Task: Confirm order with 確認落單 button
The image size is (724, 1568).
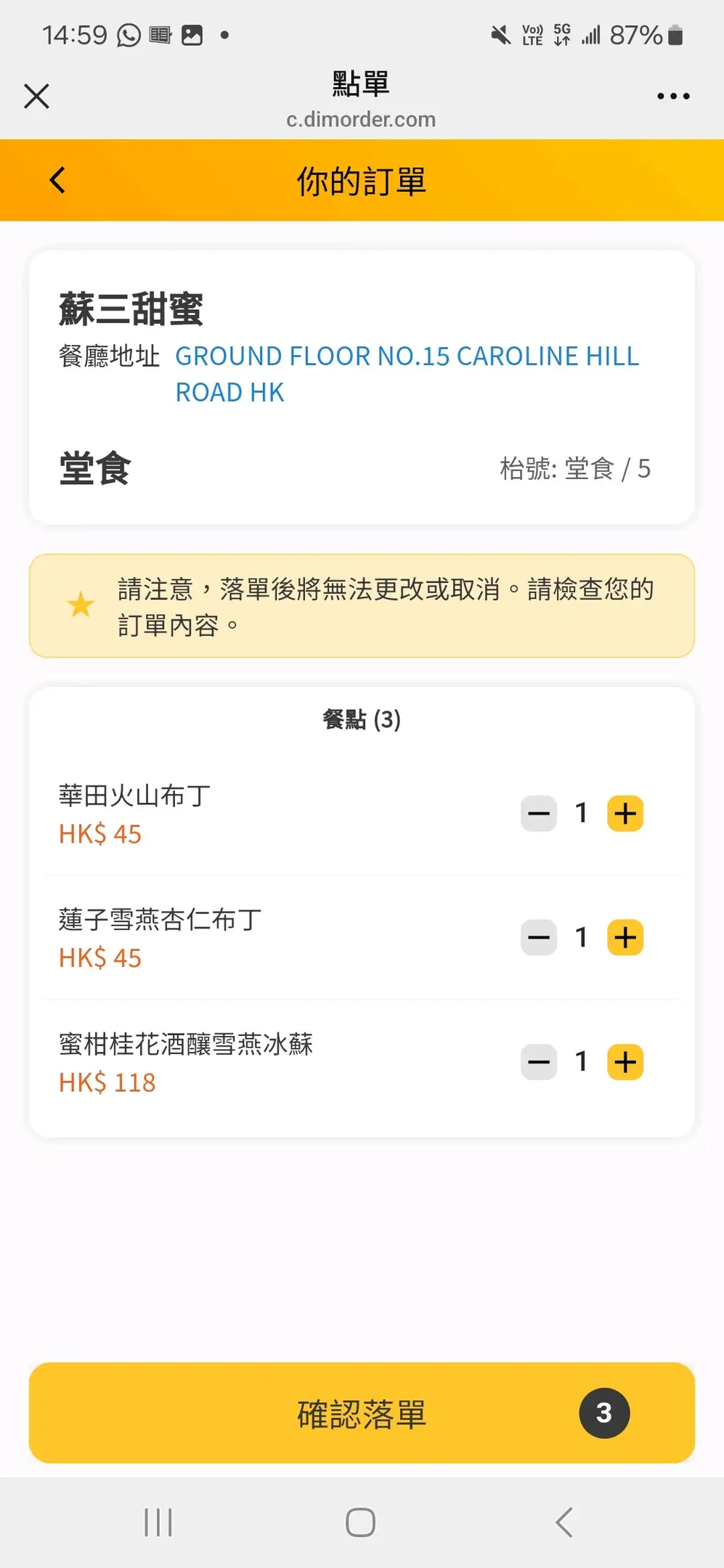Action: coord(362,1413)
